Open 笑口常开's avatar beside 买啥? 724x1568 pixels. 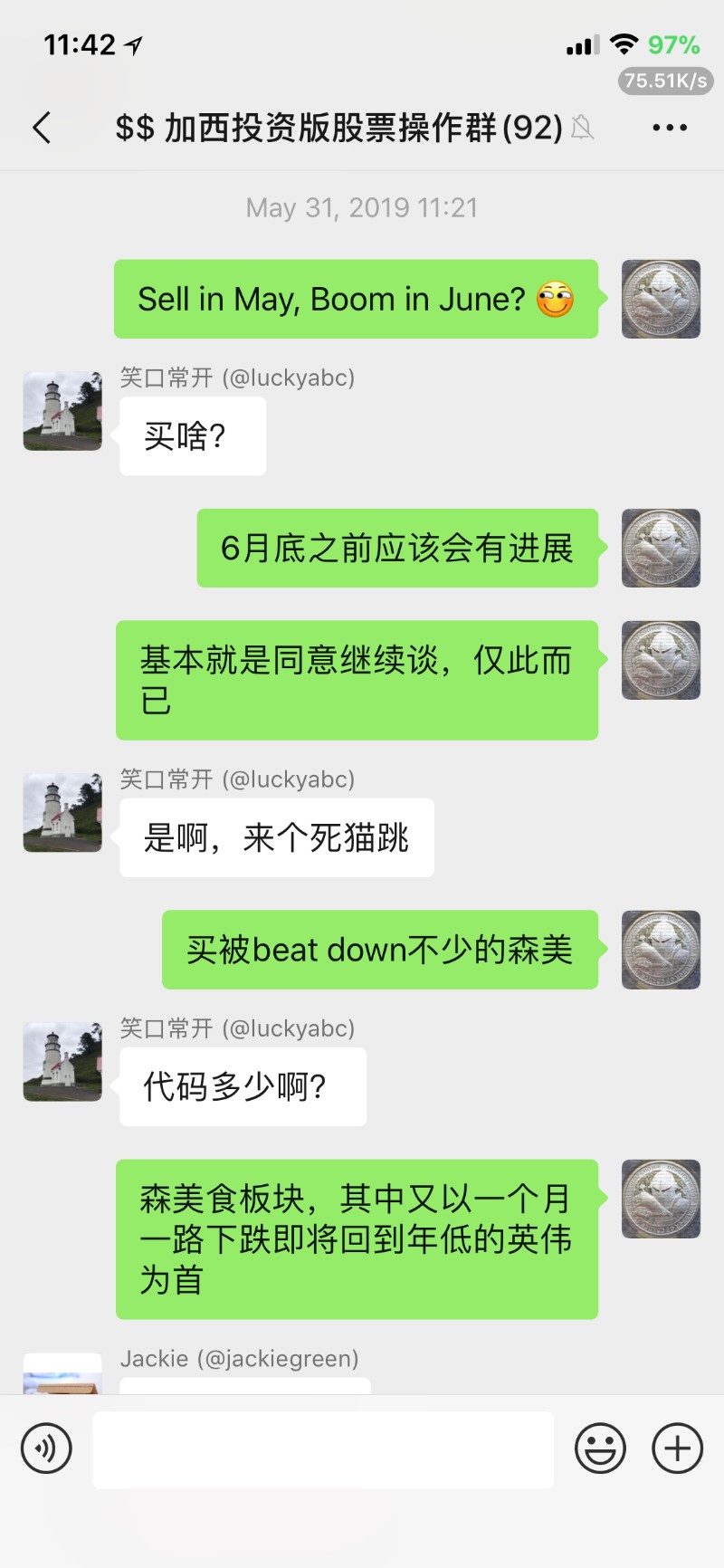(62, 410)
